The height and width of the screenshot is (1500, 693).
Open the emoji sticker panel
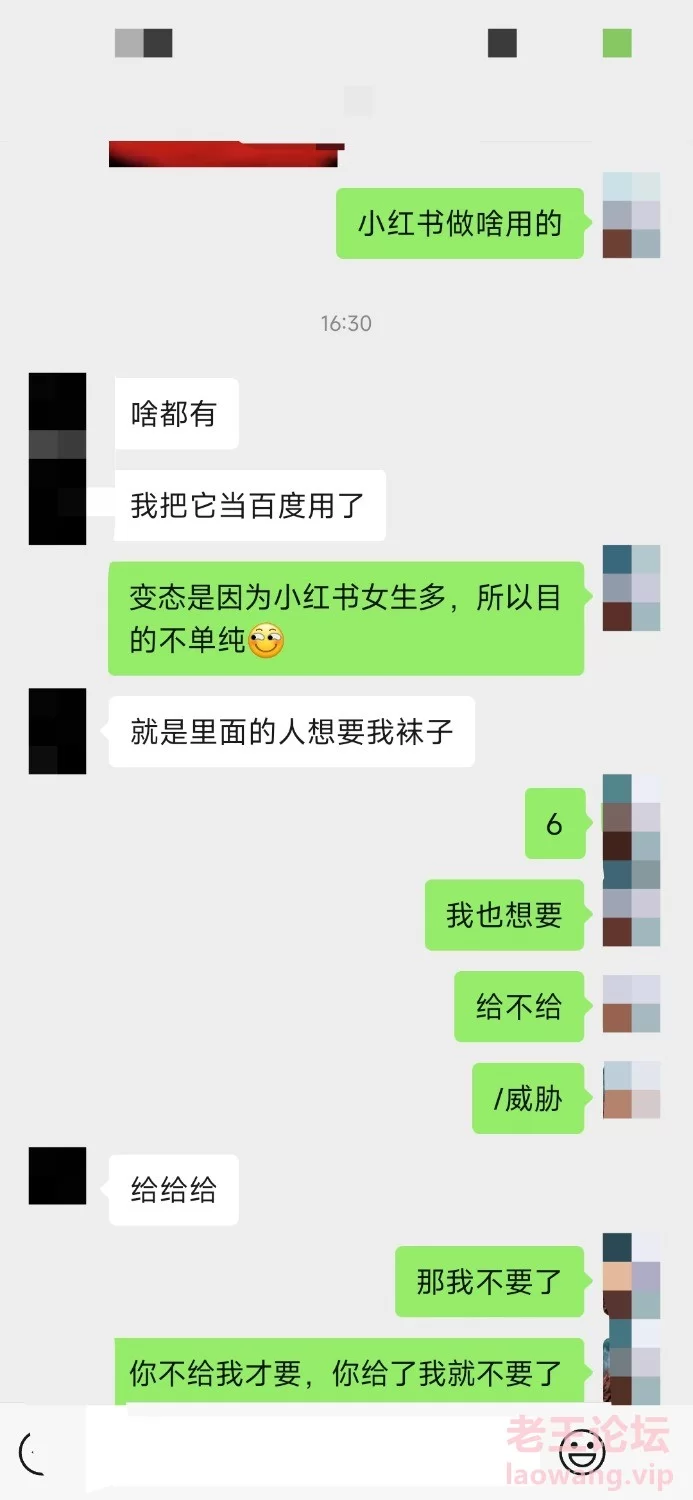pyautogui.click(x=583, y=1451)
